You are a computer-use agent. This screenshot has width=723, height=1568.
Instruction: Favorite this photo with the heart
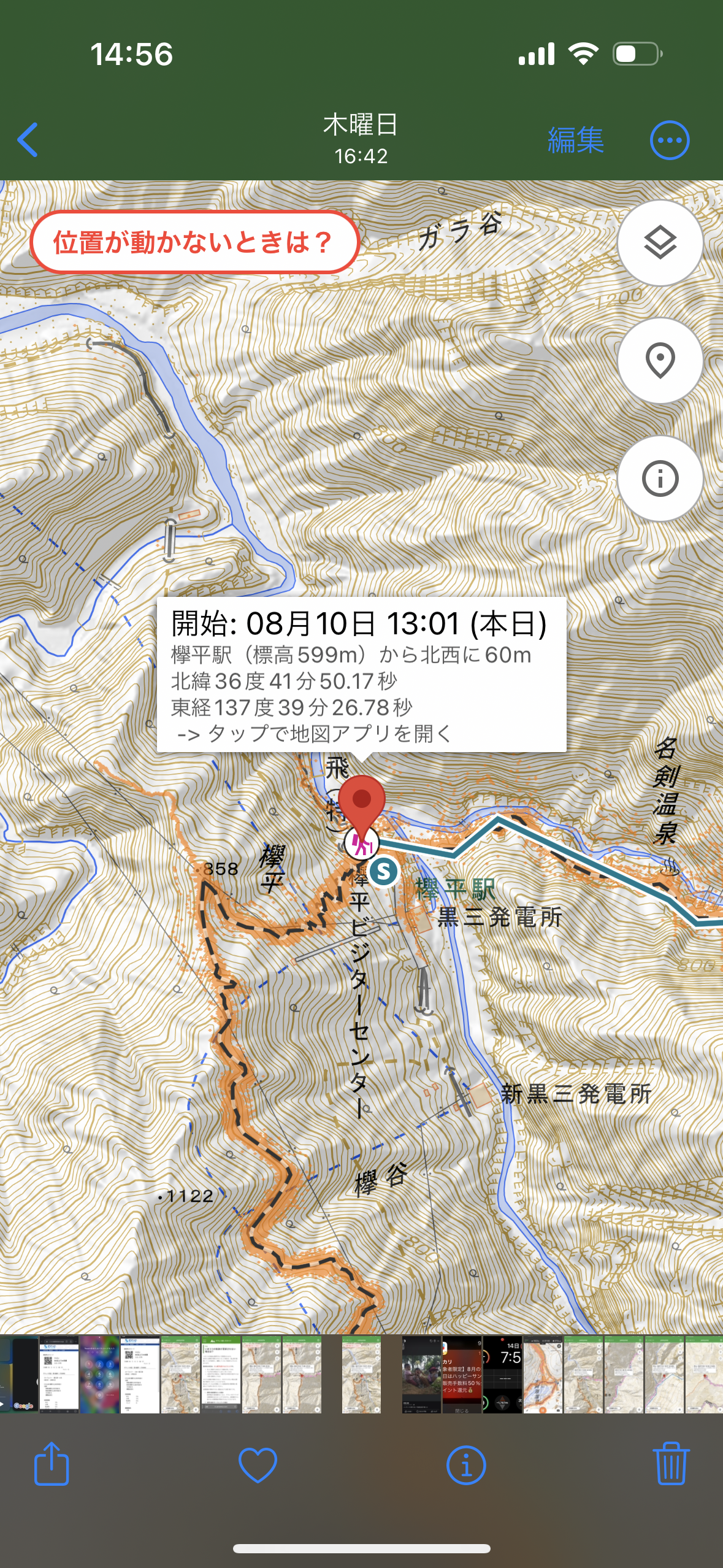[258, 1466]
